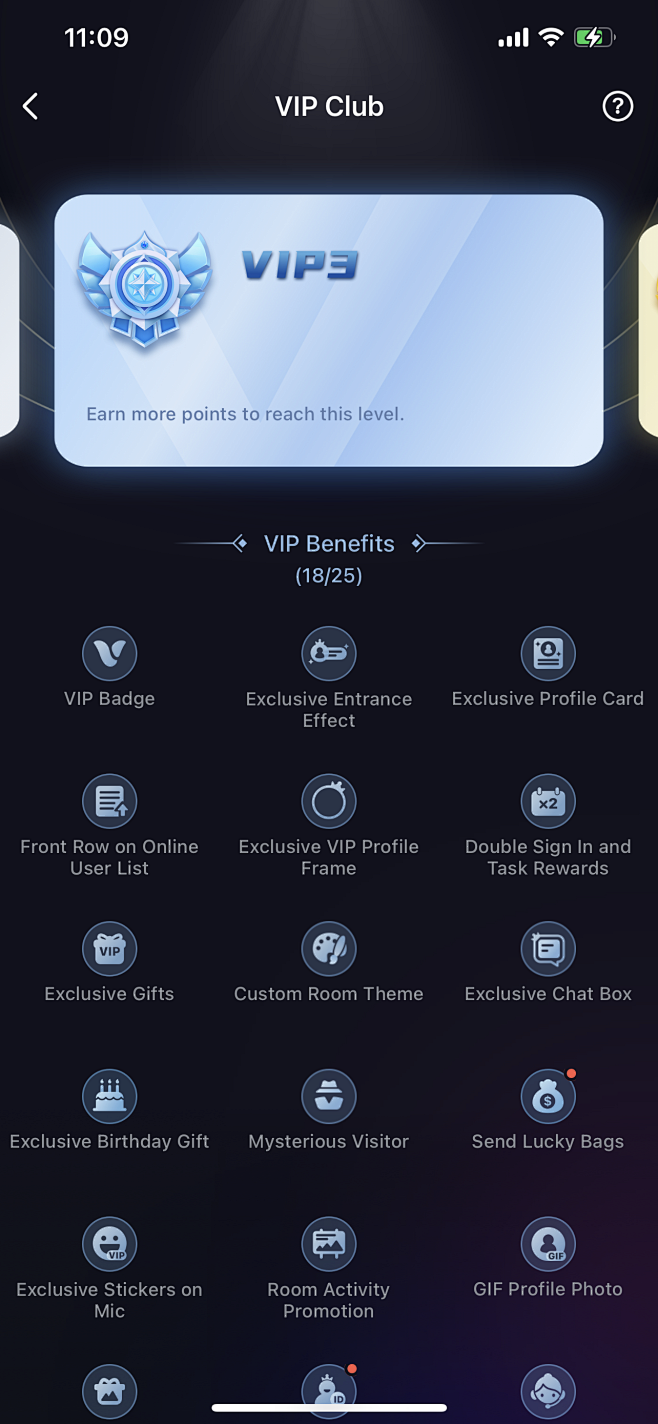Viewport: 658px width, 1424px height.
Task: View the Exclusive Chat Box benefit
Action: [548, 949]
